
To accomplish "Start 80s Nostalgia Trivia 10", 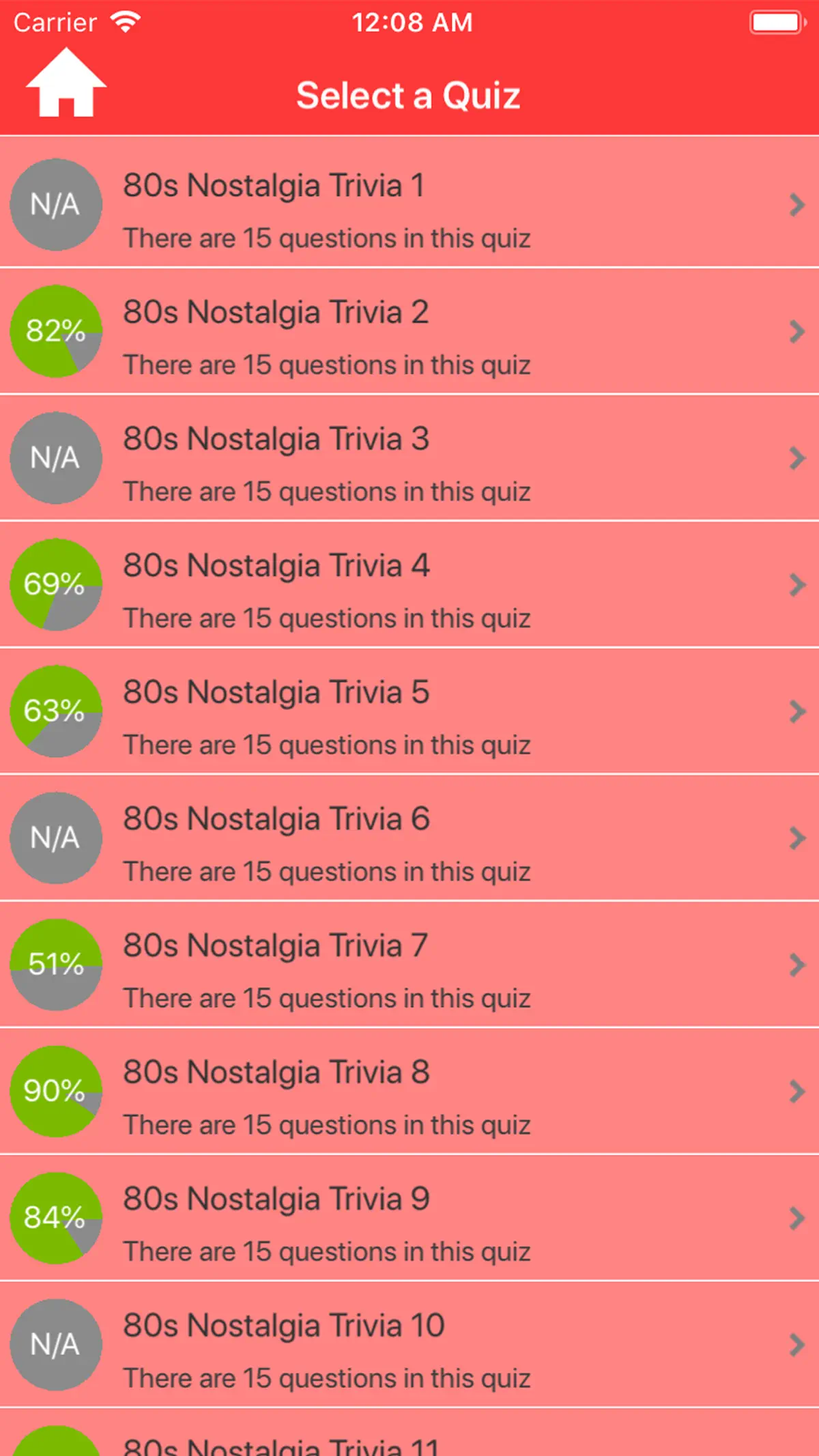I will 409,1345.
